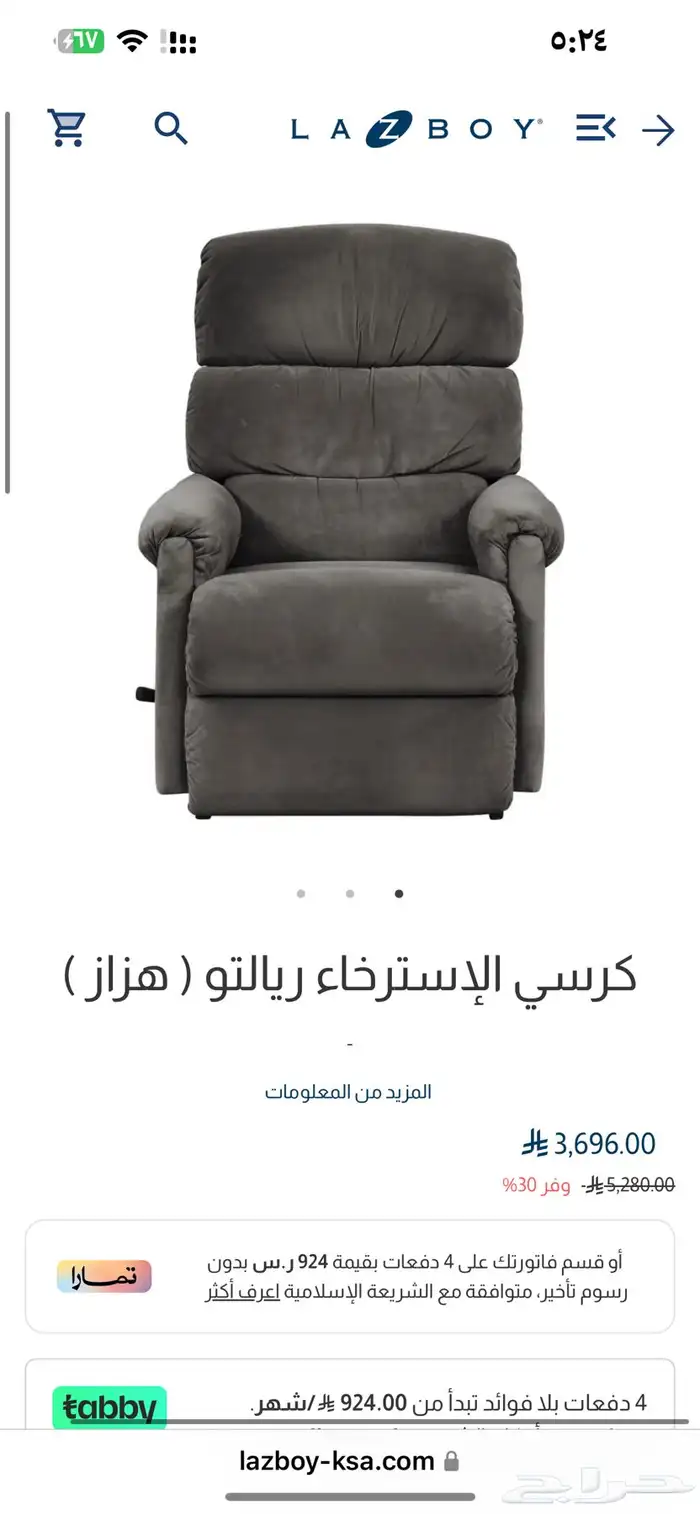The height and width of the screenshot is (1514, 700).
Task: Select the second image indicator dot
Action: pos(350,894)
